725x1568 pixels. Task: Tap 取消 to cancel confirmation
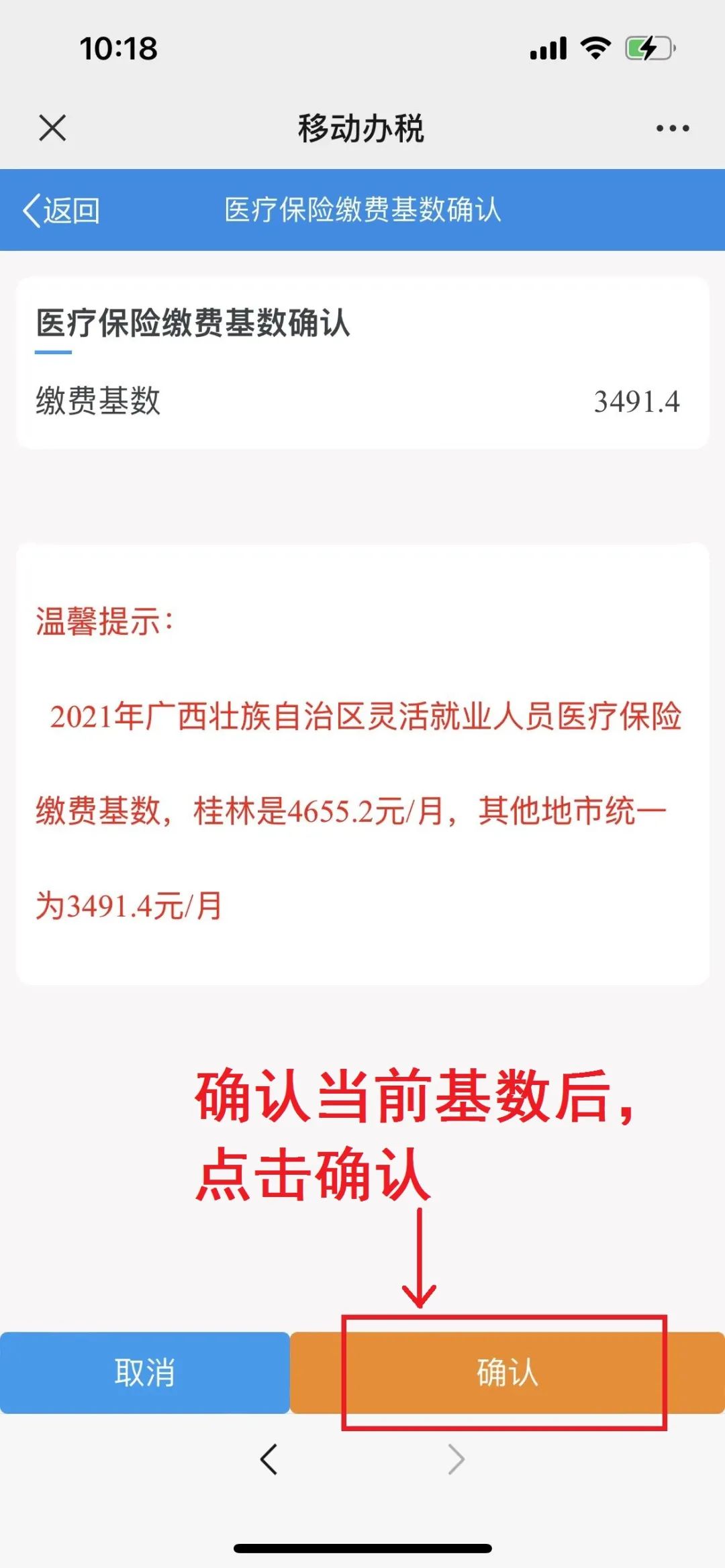point(145,1372)
